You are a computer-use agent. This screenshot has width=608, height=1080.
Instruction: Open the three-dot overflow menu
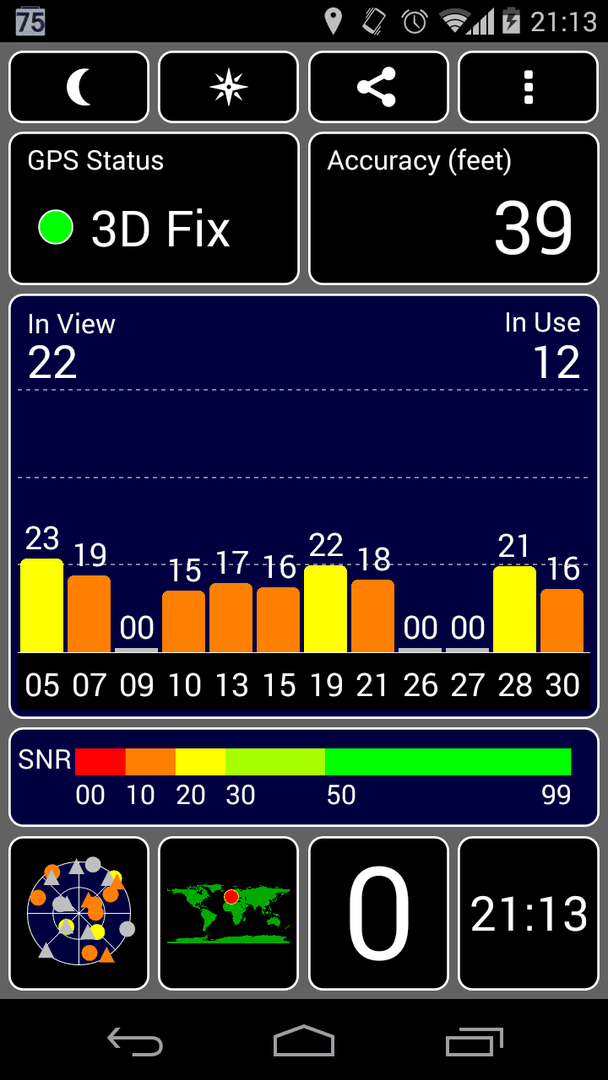(x=528, y=87)
